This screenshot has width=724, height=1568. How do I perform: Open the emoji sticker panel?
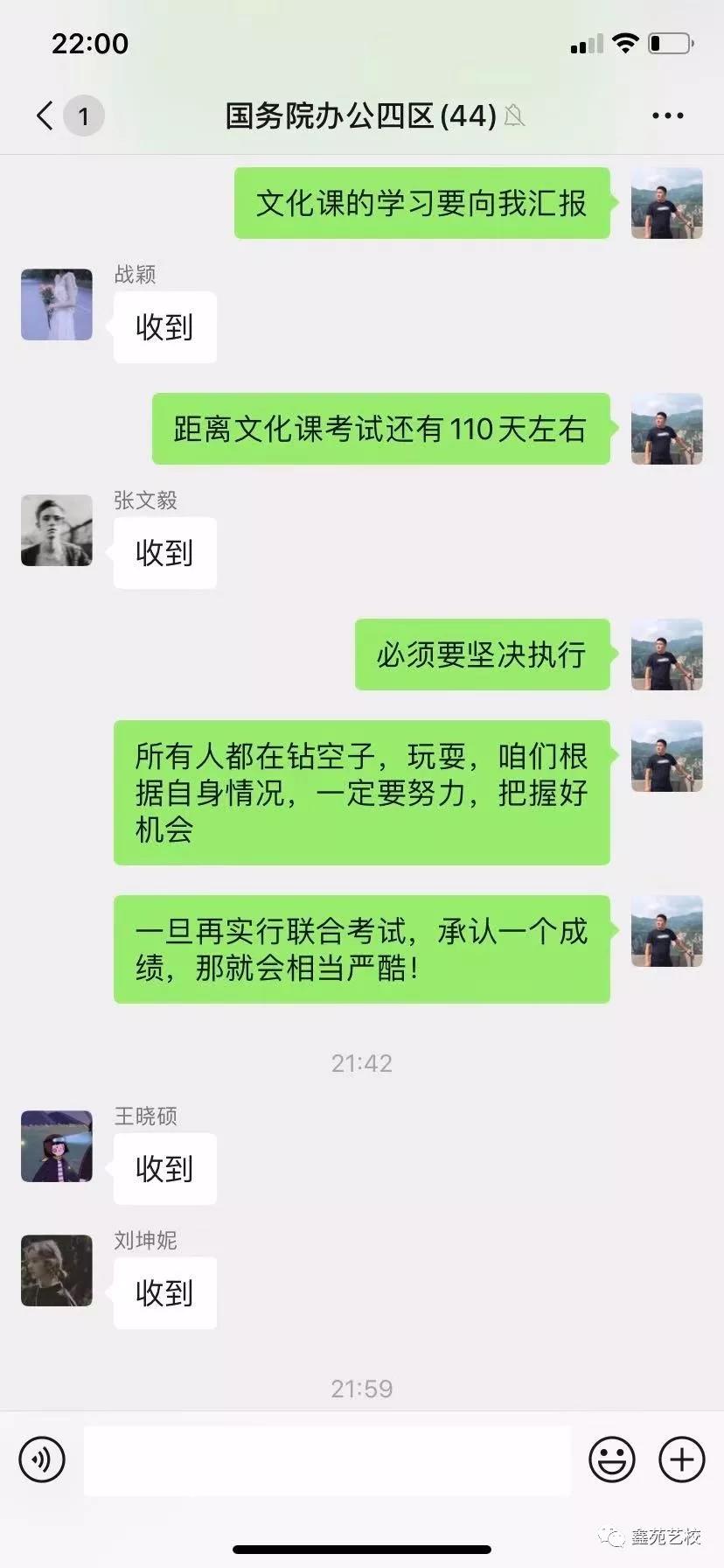(611, 1459)
